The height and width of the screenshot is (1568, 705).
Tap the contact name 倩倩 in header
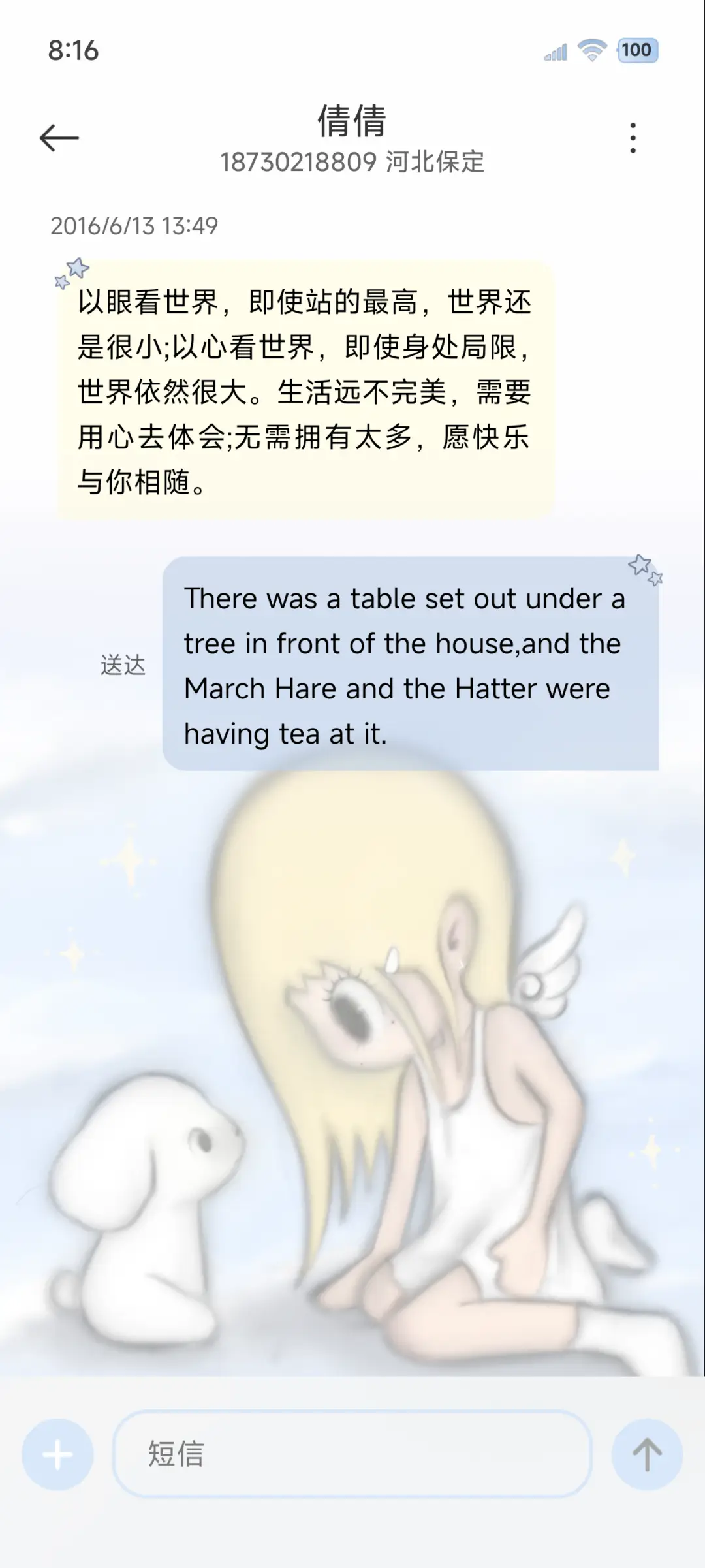[352, 121]
